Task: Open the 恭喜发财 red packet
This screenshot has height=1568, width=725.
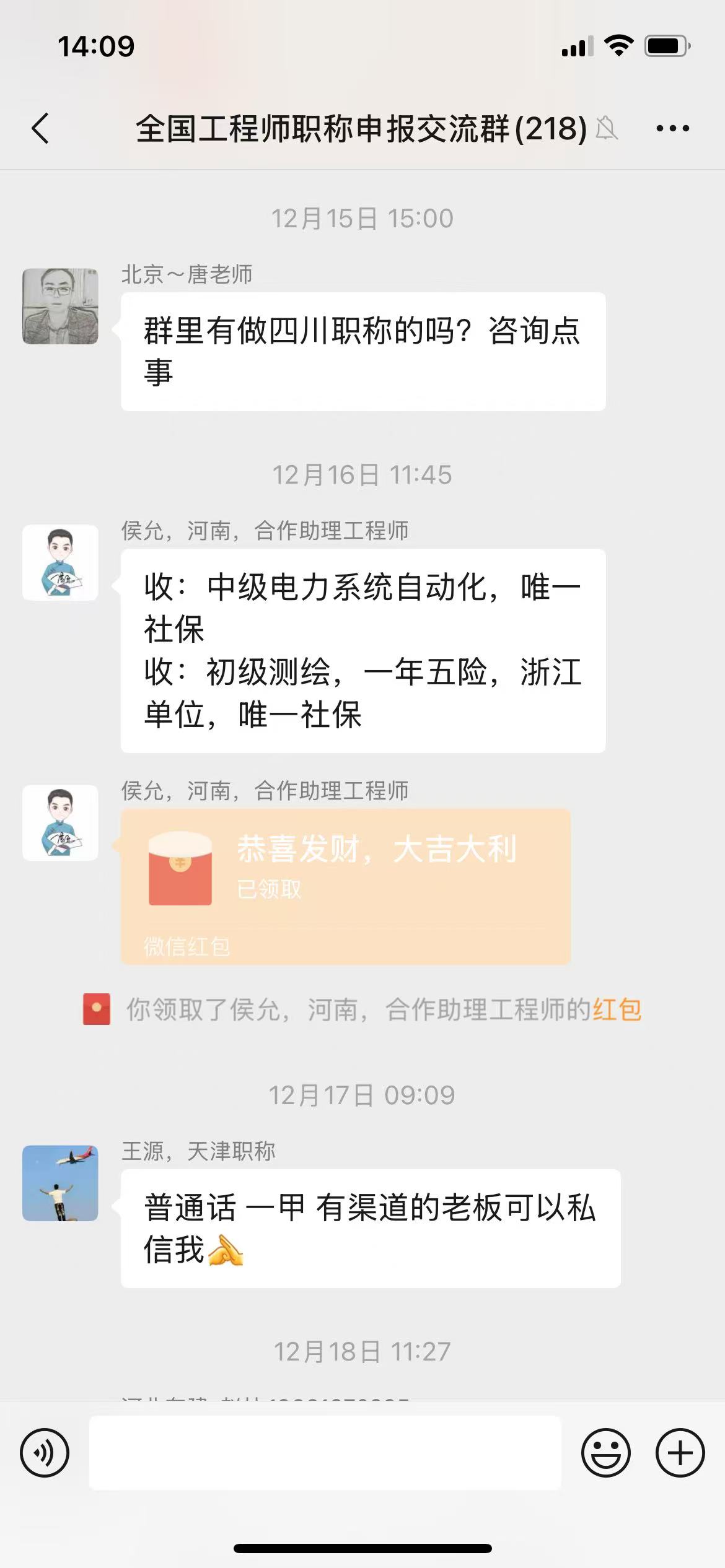Action: tap(345, 886)
